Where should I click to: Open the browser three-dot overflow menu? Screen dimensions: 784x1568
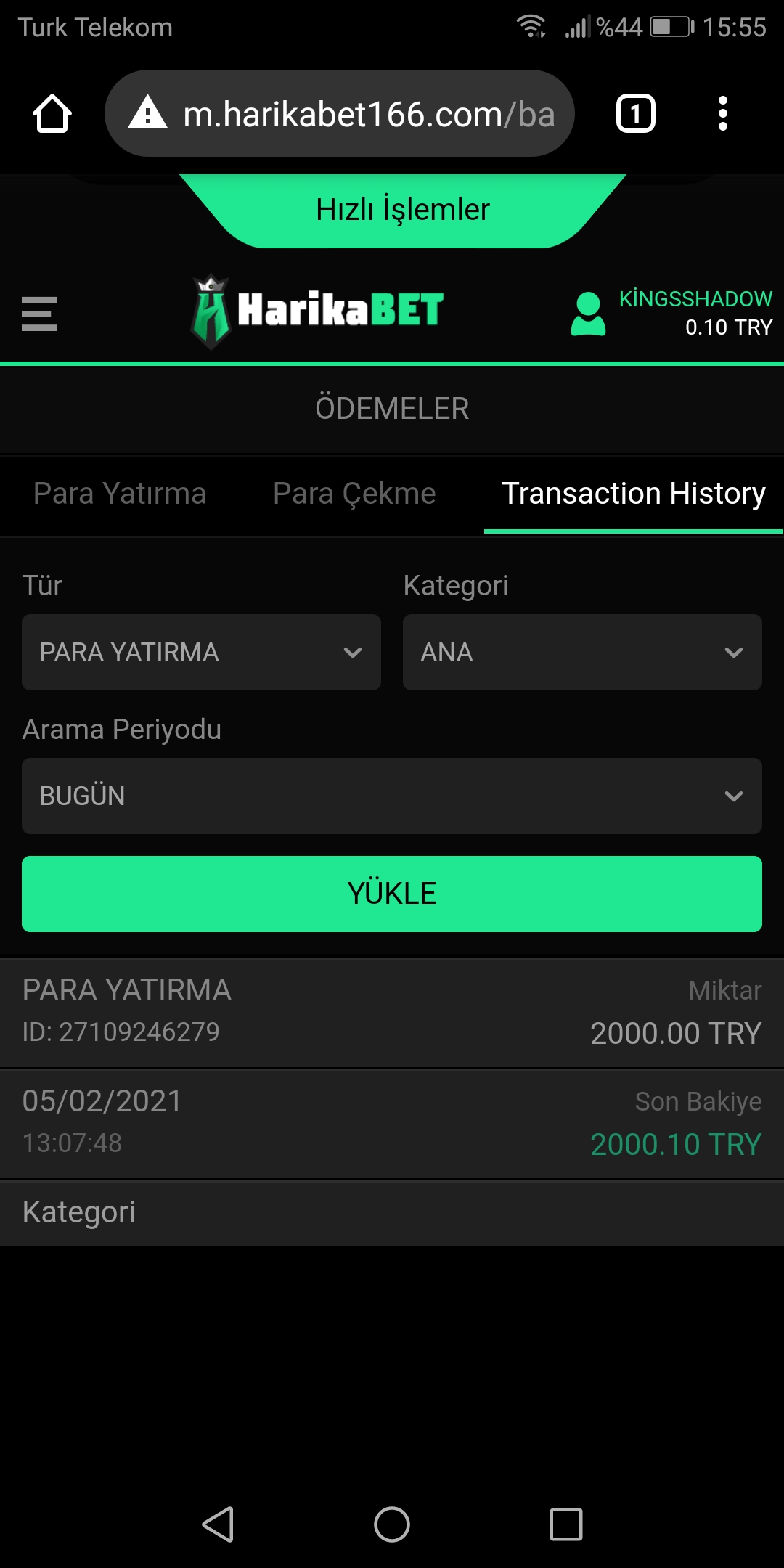(x=722, y=114)
